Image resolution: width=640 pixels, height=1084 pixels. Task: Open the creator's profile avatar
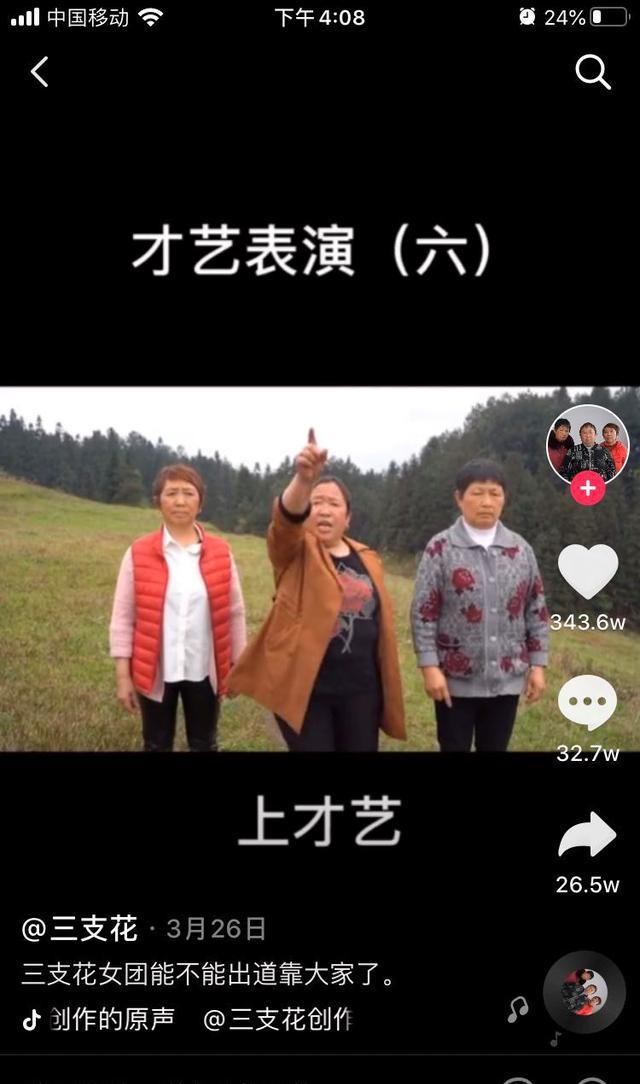588,445
